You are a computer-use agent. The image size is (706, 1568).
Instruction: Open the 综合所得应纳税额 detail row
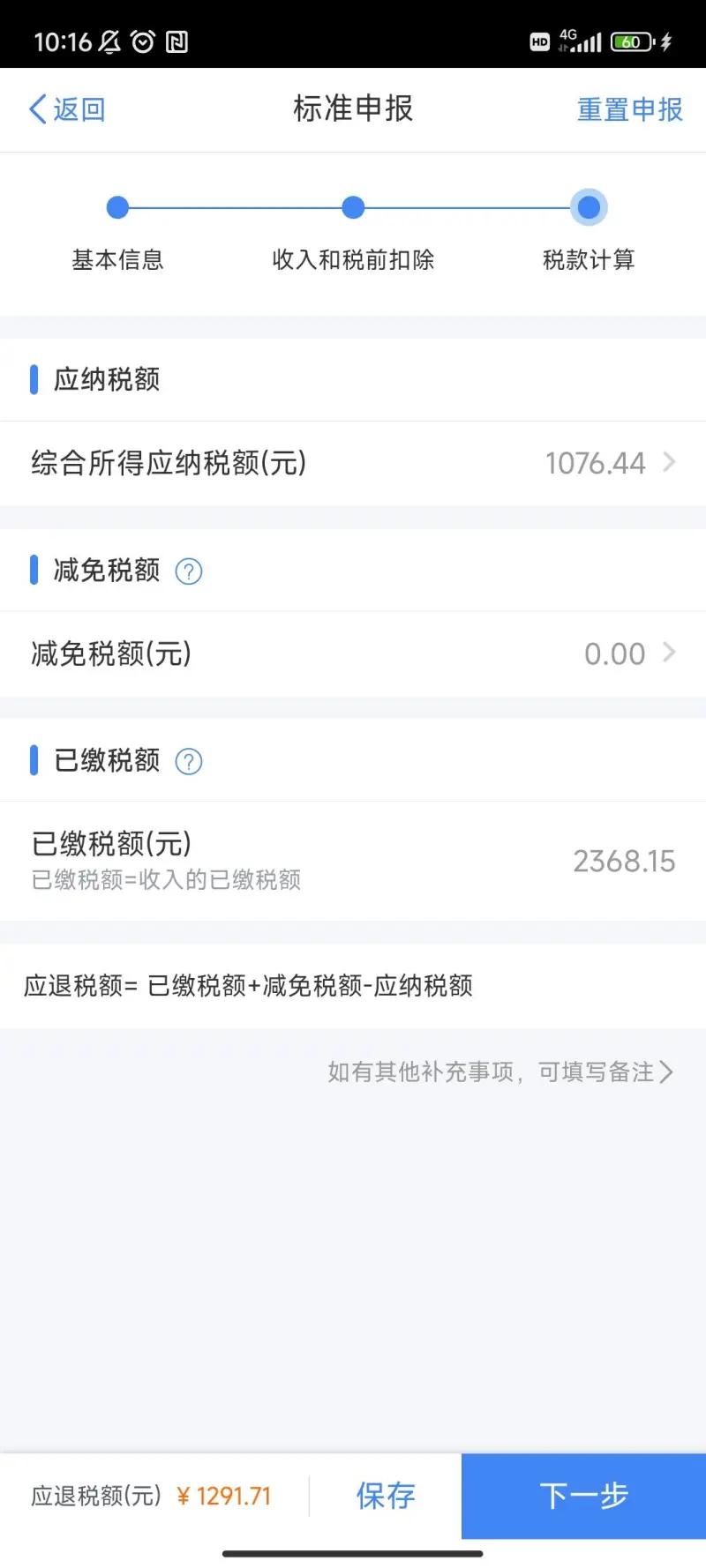pos(353,463)
